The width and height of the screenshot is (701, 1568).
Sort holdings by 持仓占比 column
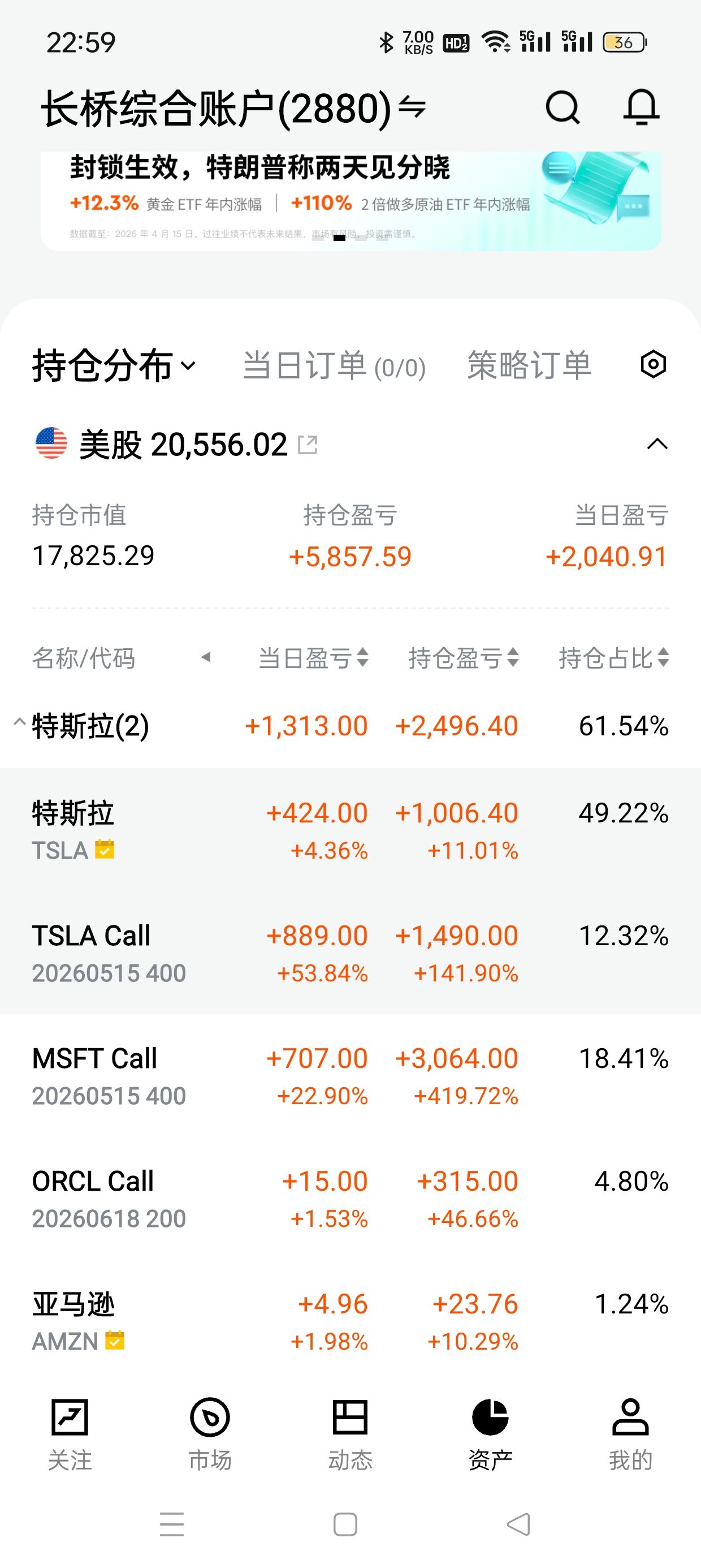tap(613, 658)
